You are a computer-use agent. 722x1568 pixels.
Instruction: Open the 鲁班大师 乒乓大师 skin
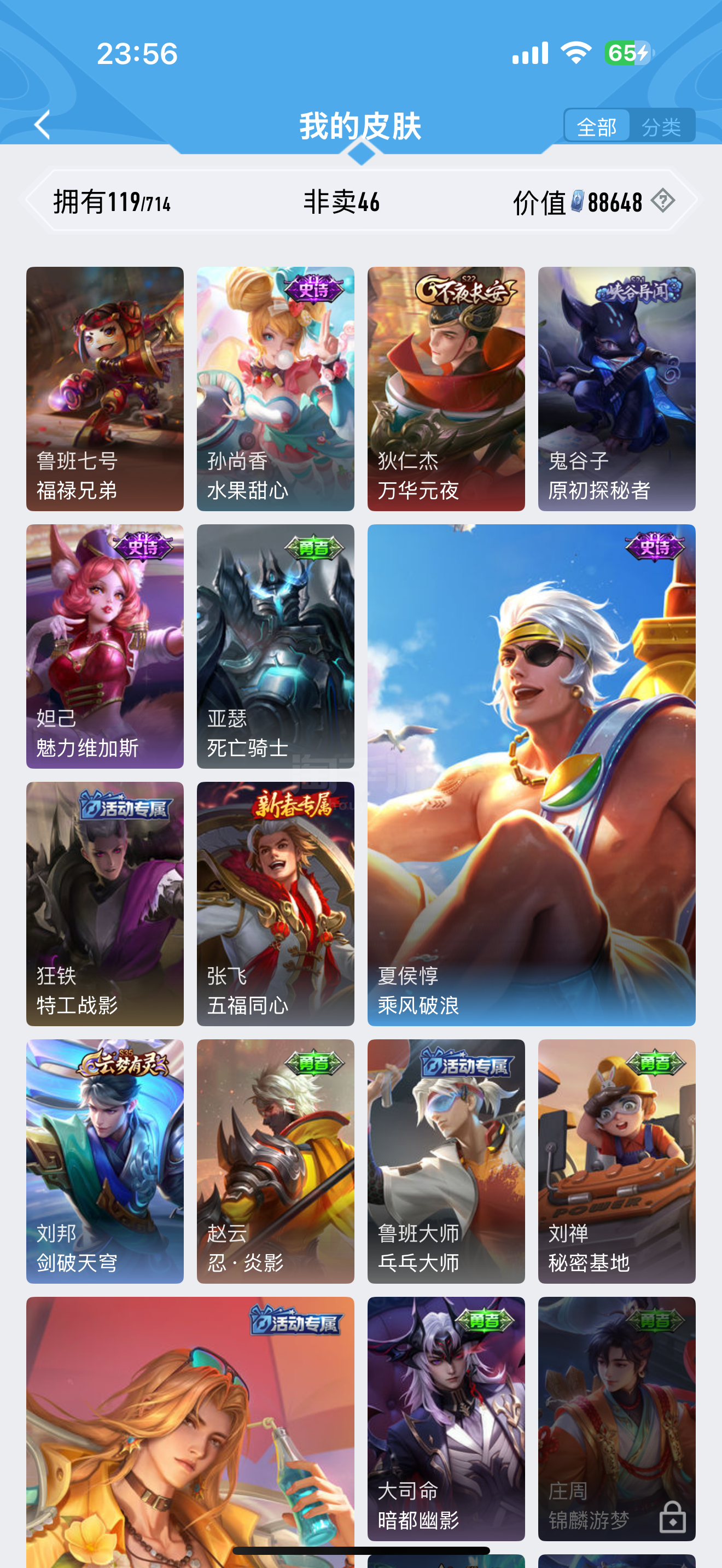coord(446,1161)
